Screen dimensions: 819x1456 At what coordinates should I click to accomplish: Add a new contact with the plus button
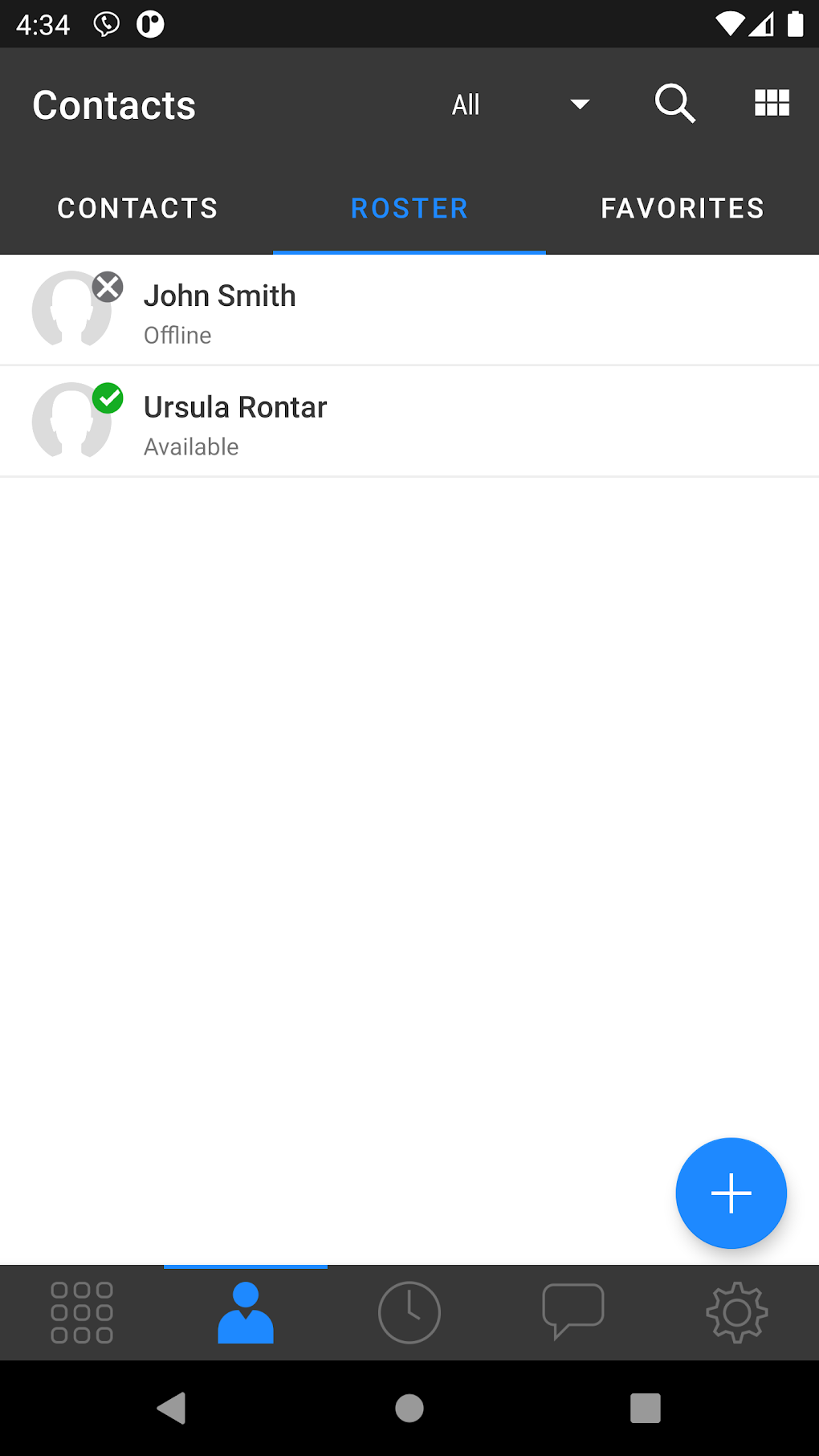(731, 1193)
